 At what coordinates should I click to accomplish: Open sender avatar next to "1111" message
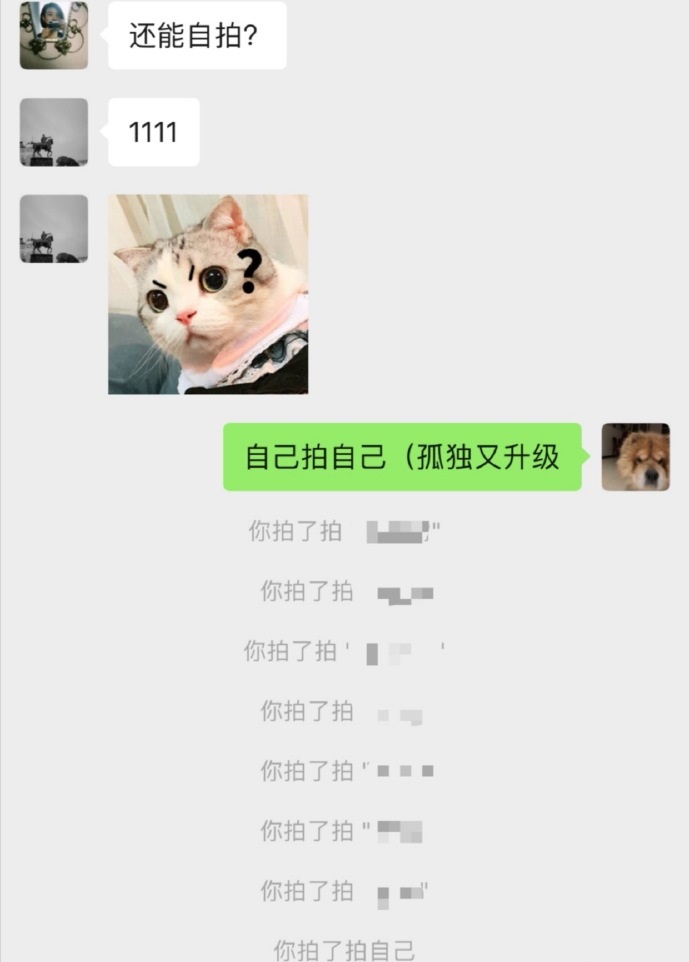coord(54,132)
